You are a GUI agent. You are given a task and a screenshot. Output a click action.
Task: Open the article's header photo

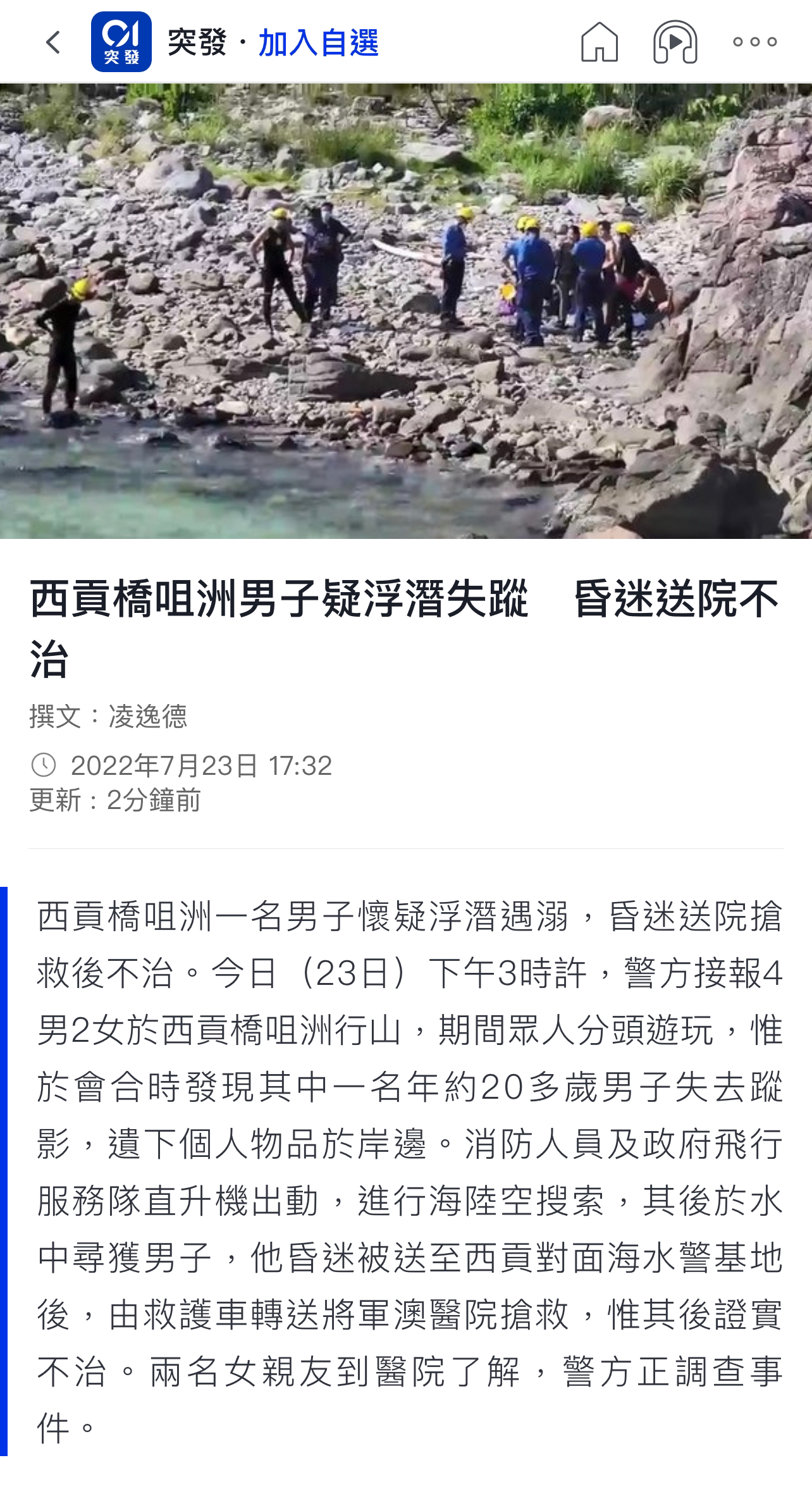pyautogui.click(x=406, y=311)
